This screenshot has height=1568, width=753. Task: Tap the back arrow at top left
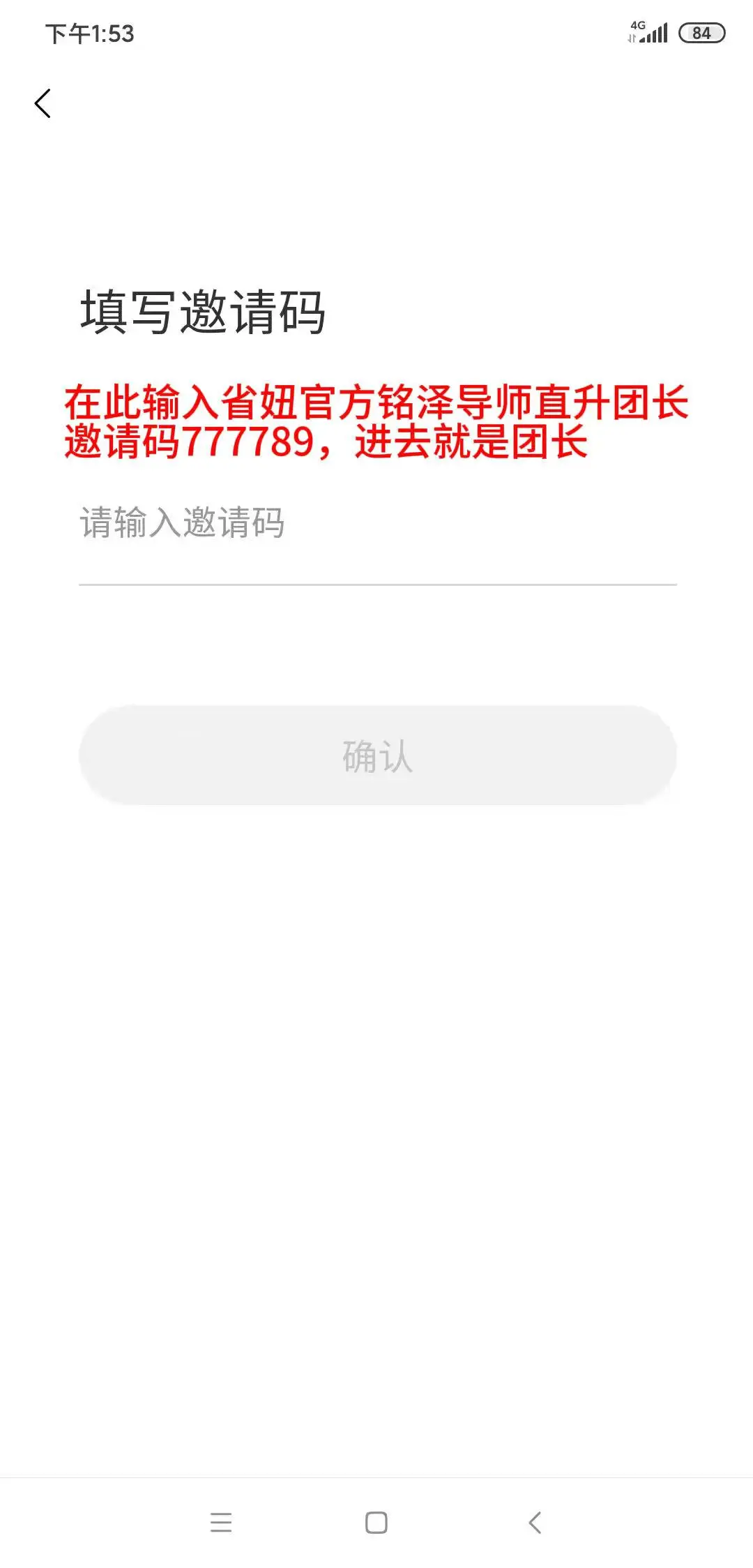43,103
